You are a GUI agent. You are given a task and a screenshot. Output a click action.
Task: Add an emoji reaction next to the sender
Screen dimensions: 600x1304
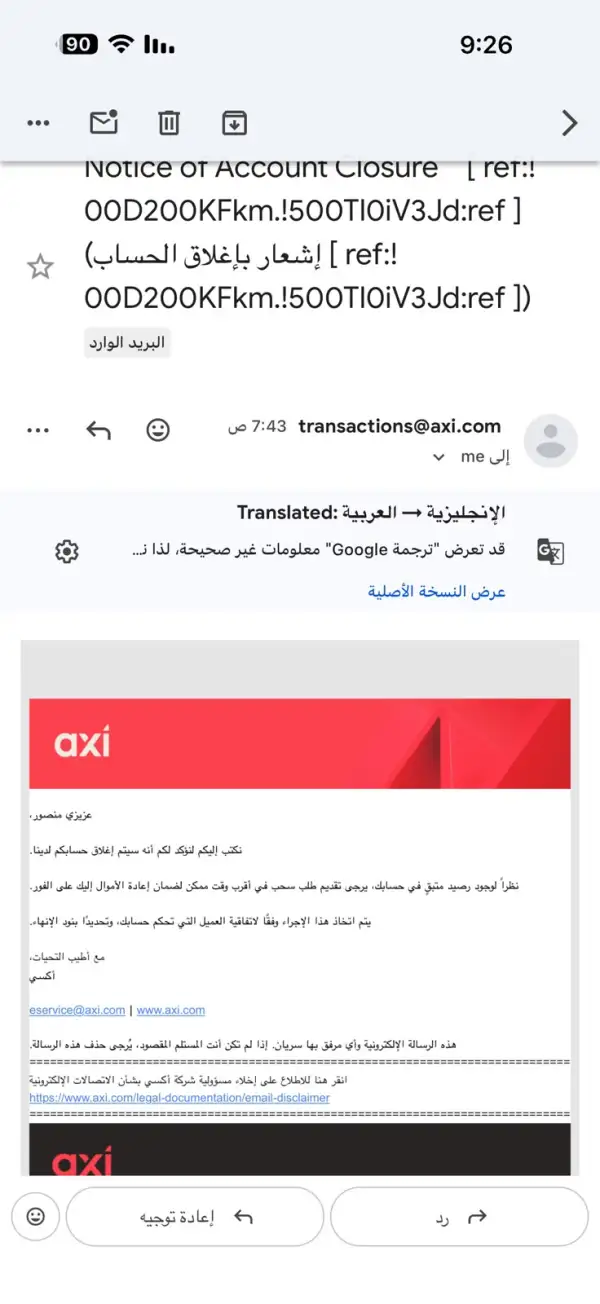[158, 430]
